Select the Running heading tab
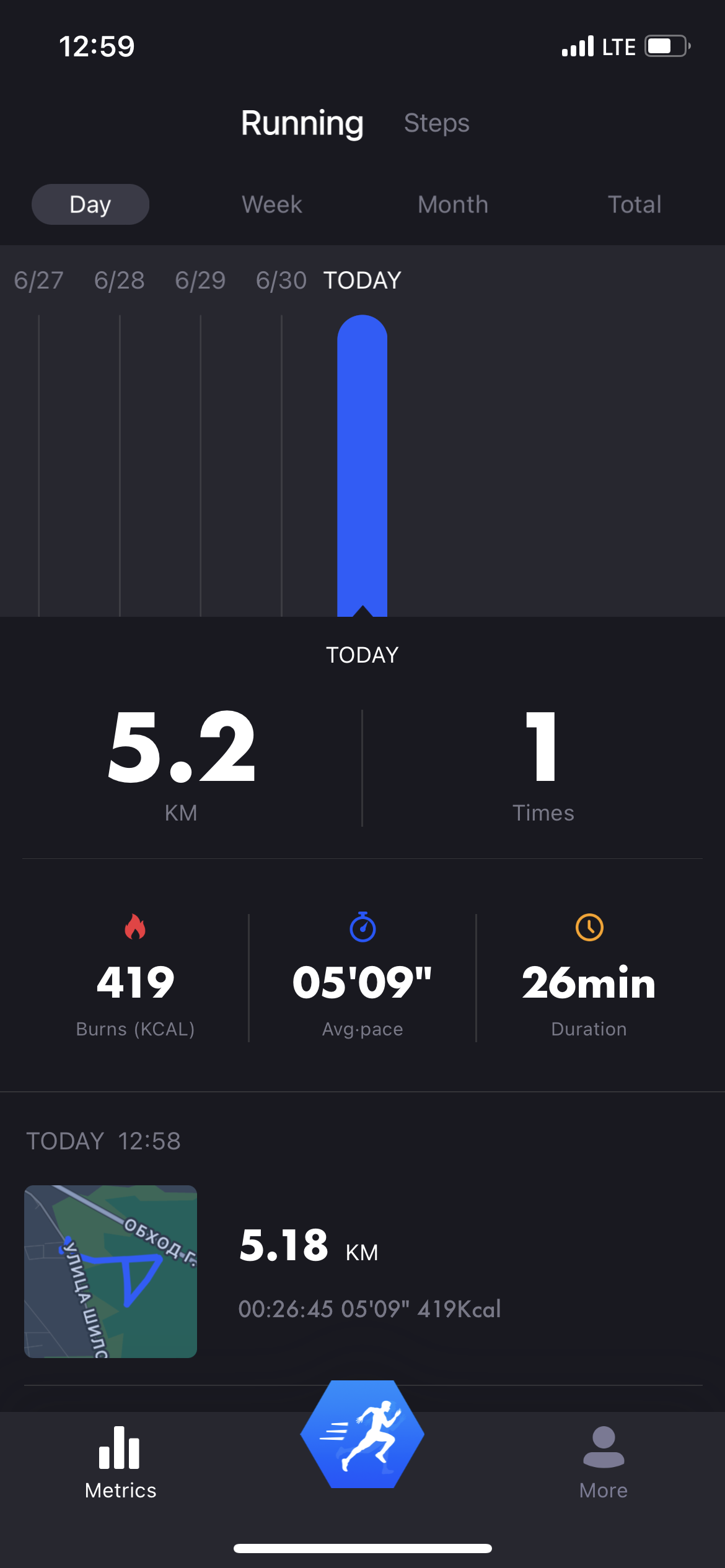This screenshot has height=1568, width=725. coord(302,123)
